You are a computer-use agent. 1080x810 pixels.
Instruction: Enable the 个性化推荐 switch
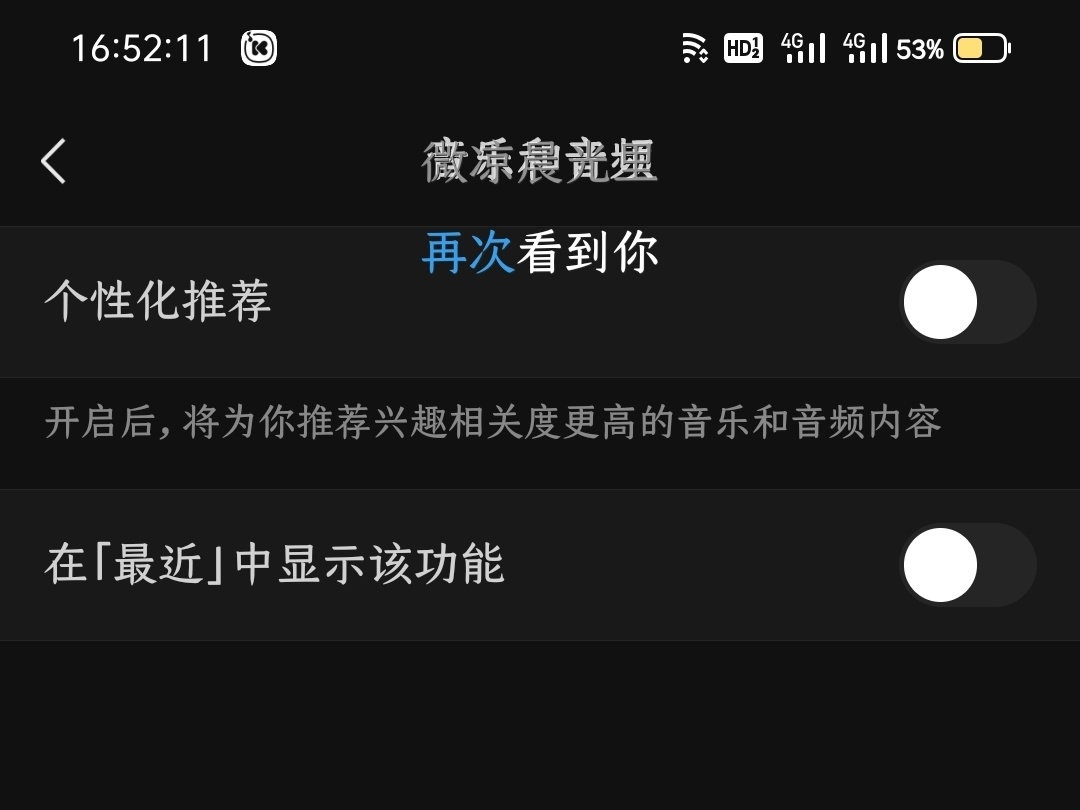coord(967,302)
